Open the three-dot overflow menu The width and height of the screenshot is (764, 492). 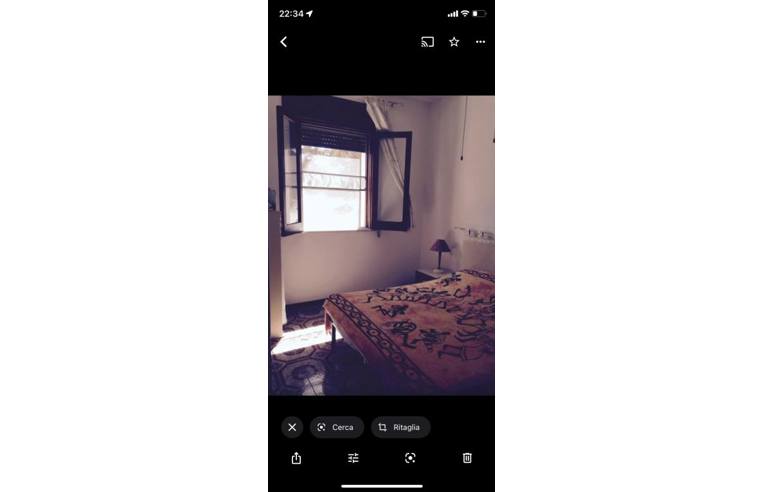pos(480,42)
